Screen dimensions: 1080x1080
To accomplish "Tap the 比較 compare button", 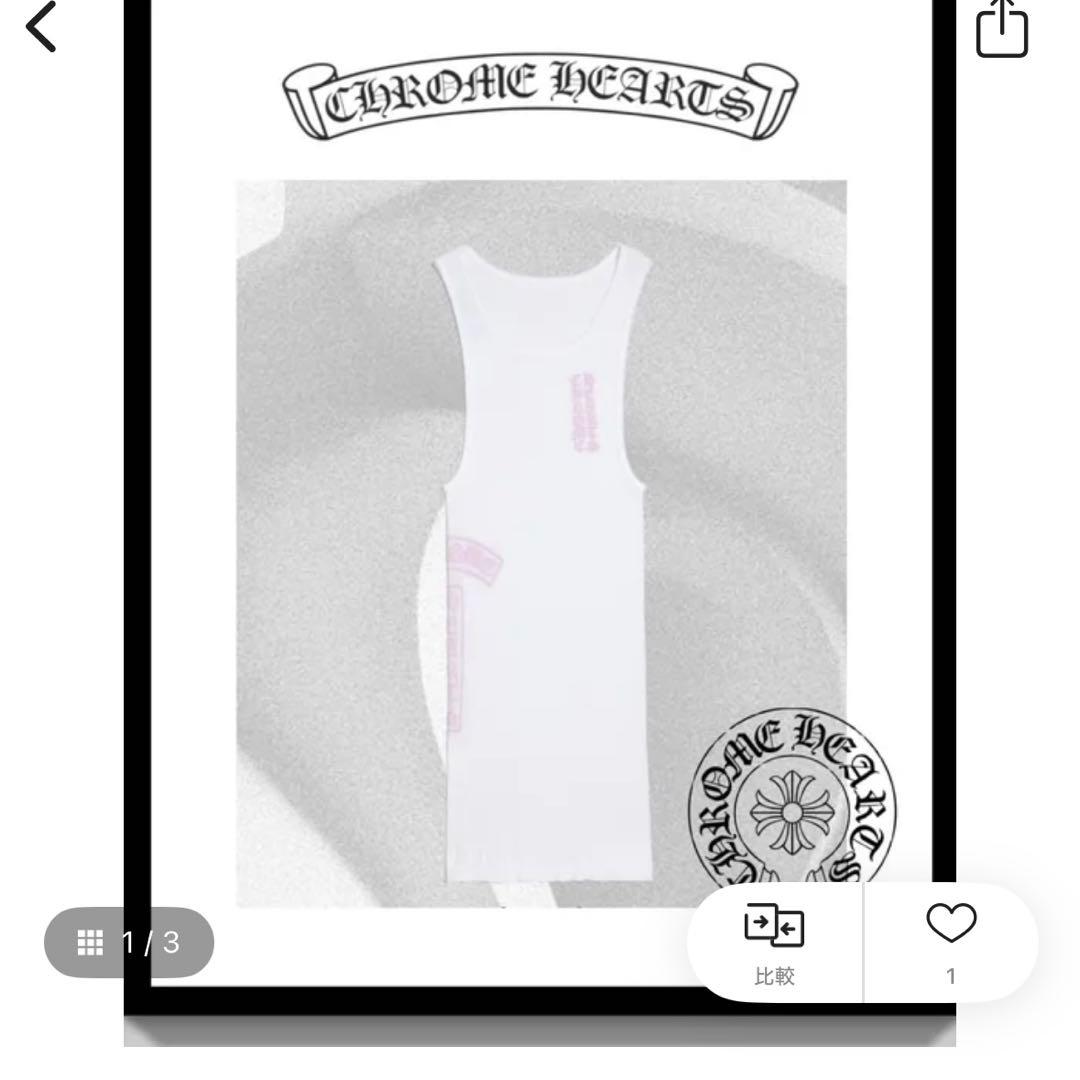I will (775, 943).
